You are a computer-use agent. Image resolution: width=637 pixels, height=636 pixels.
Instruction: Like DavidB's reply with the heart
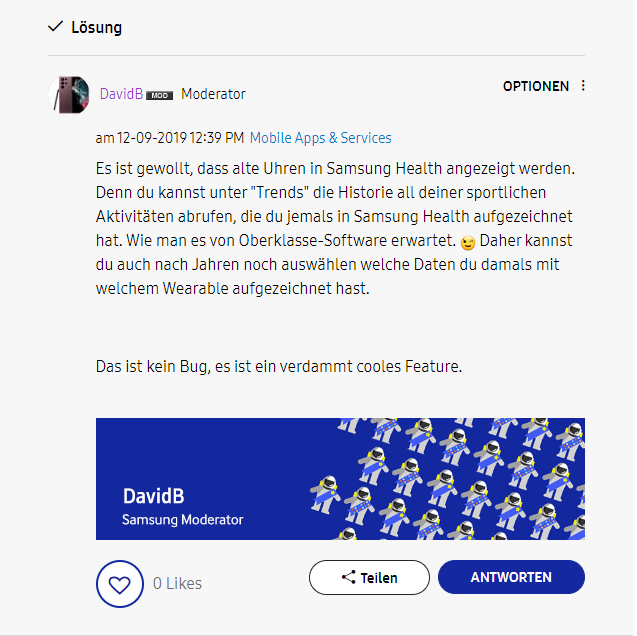(x=120, y=583)
